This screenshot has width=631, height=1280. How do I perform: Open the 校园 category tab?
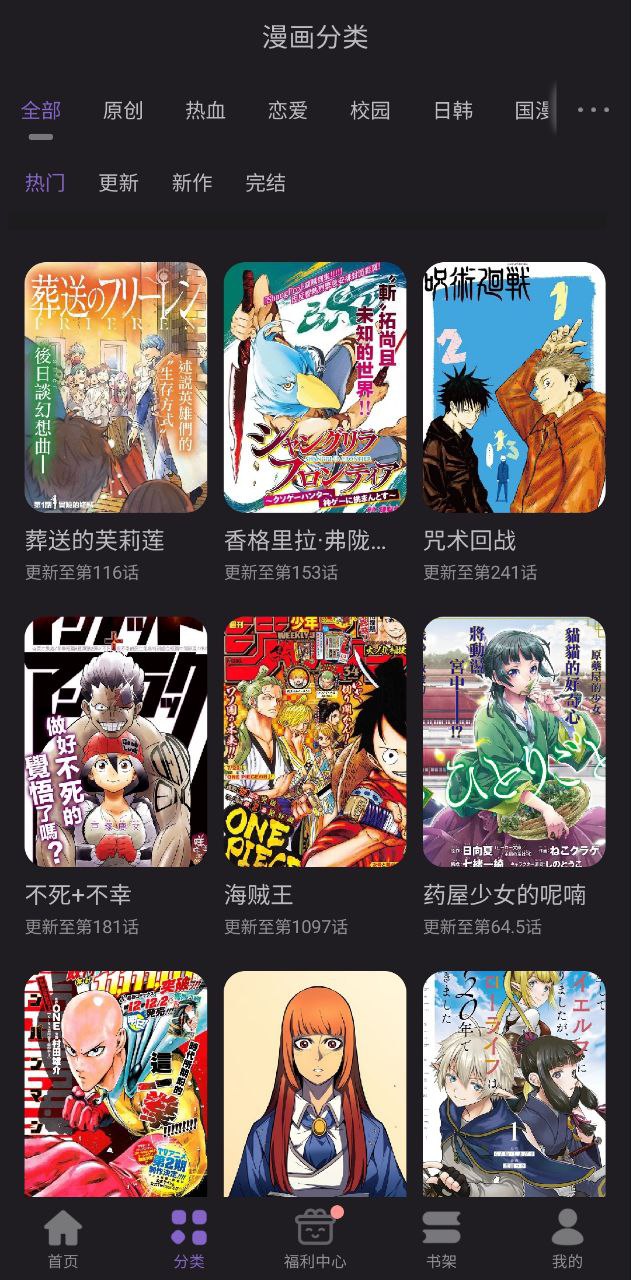[370, 110]
